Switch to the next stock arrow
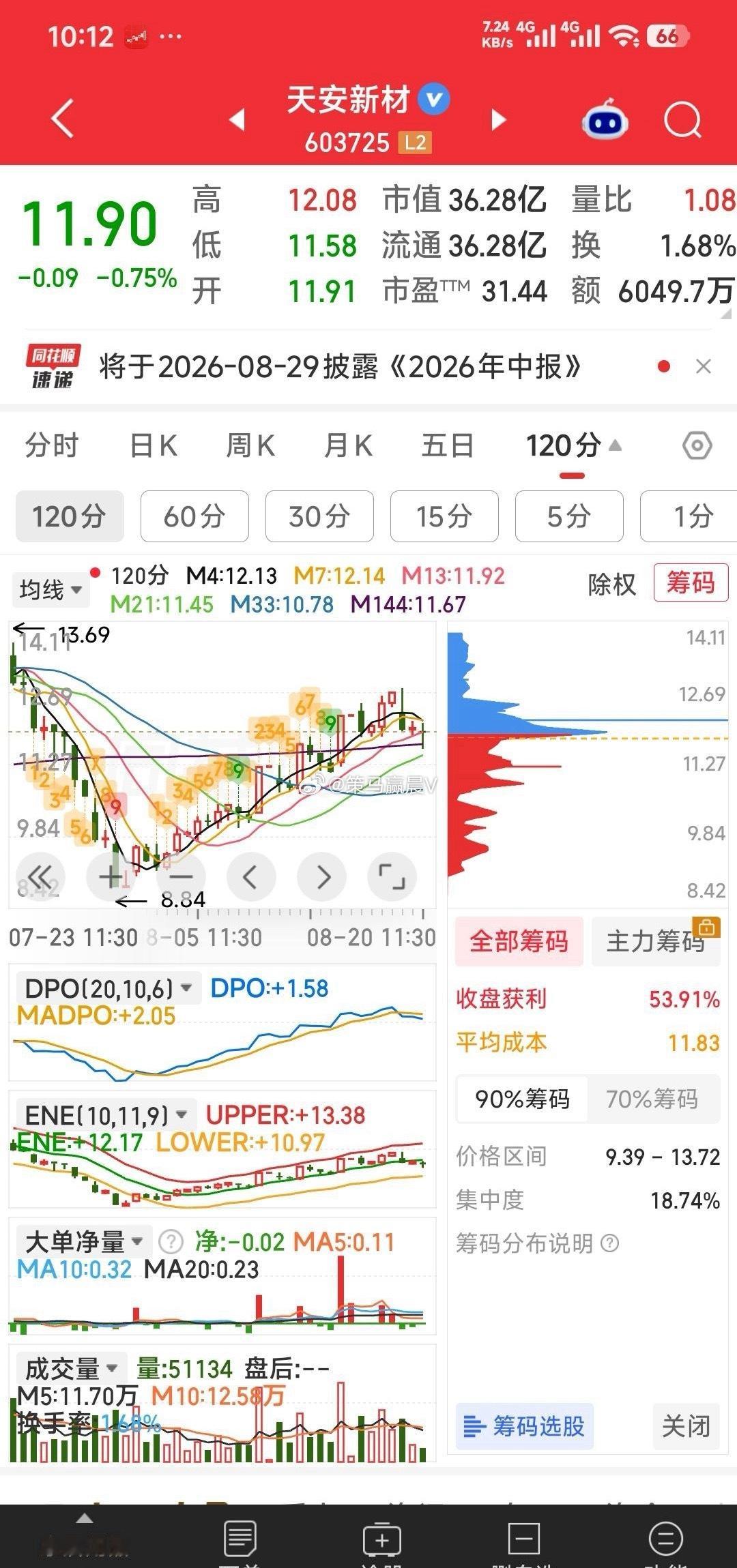 (x=499, y=120)
